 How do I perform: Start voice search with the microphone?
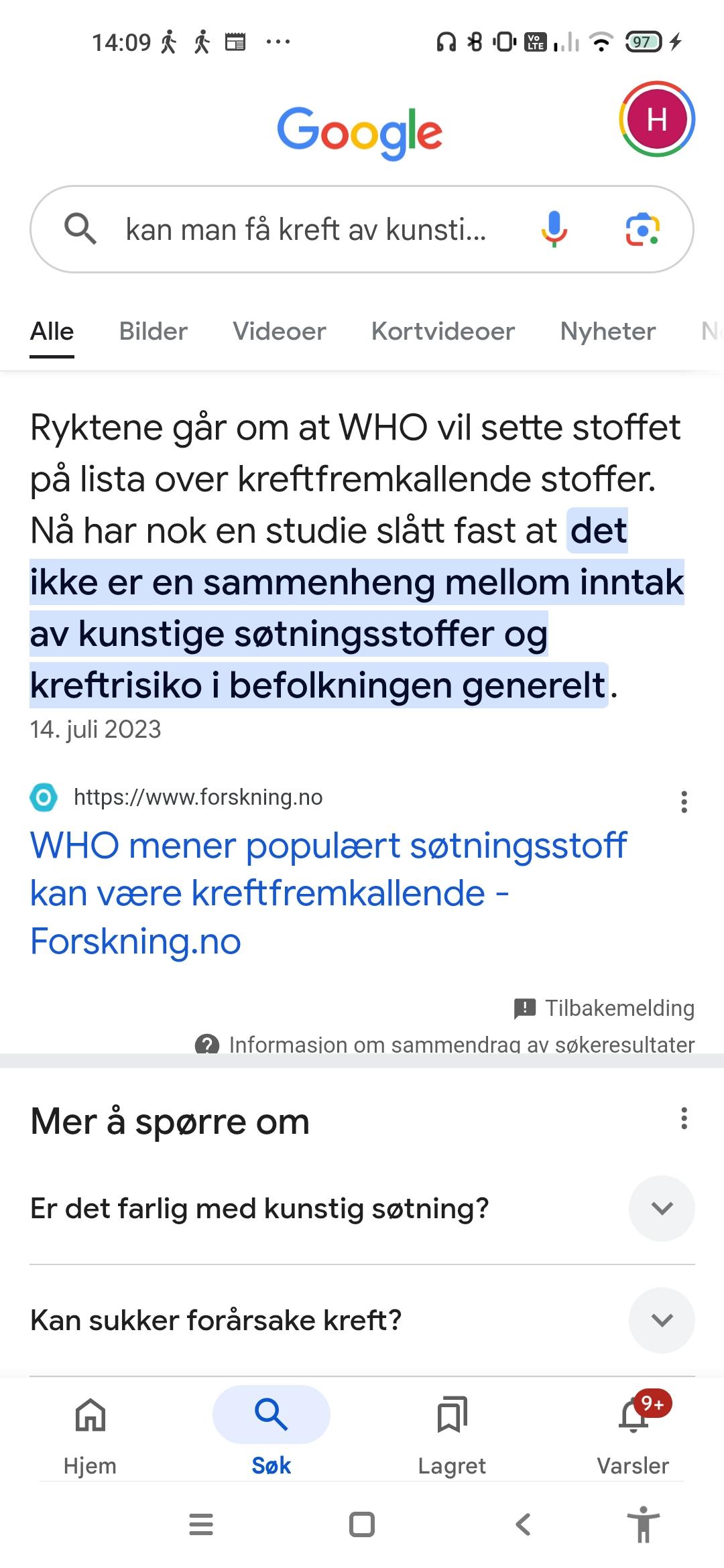pyautogui.click(x=554, y=229)
